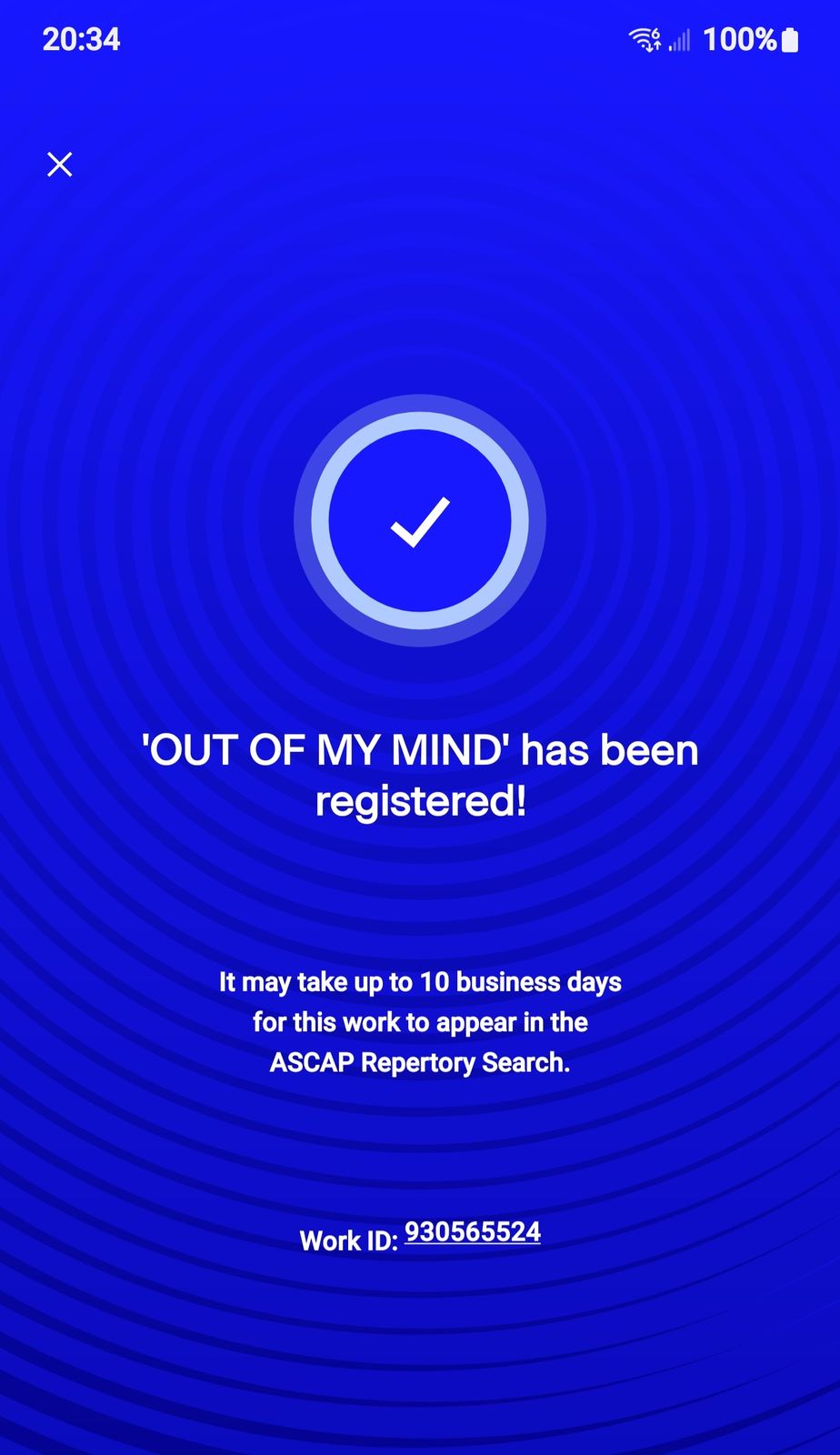
Task: Close the registration confirmation screen
Action: pos(60,165)
